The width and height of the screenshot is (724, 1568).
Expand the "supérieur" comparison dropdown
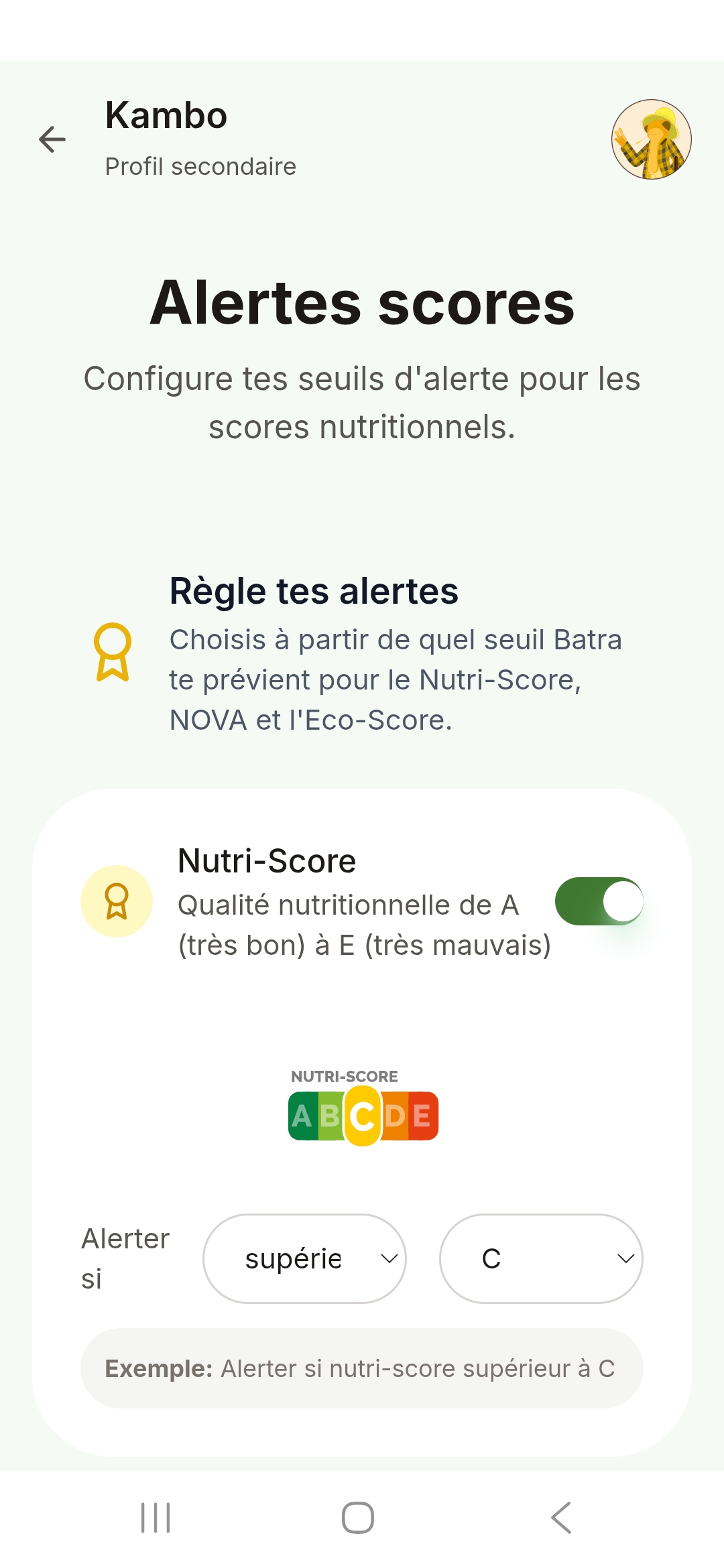305,1258
